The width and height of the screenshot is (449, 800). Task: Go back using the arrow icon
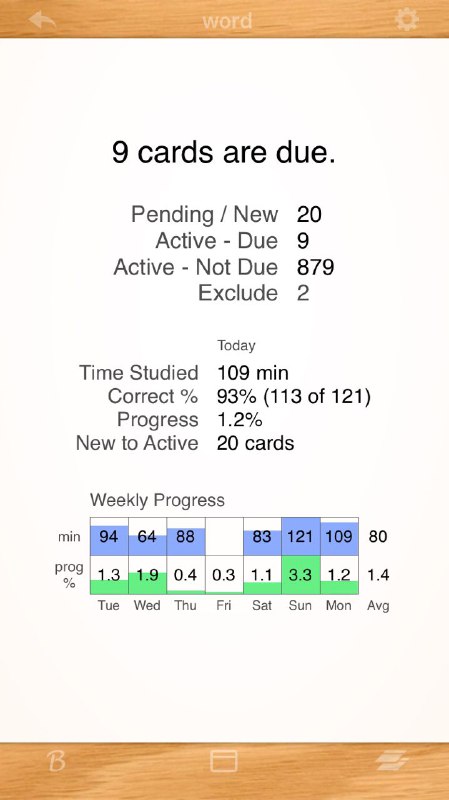point(42,20)
